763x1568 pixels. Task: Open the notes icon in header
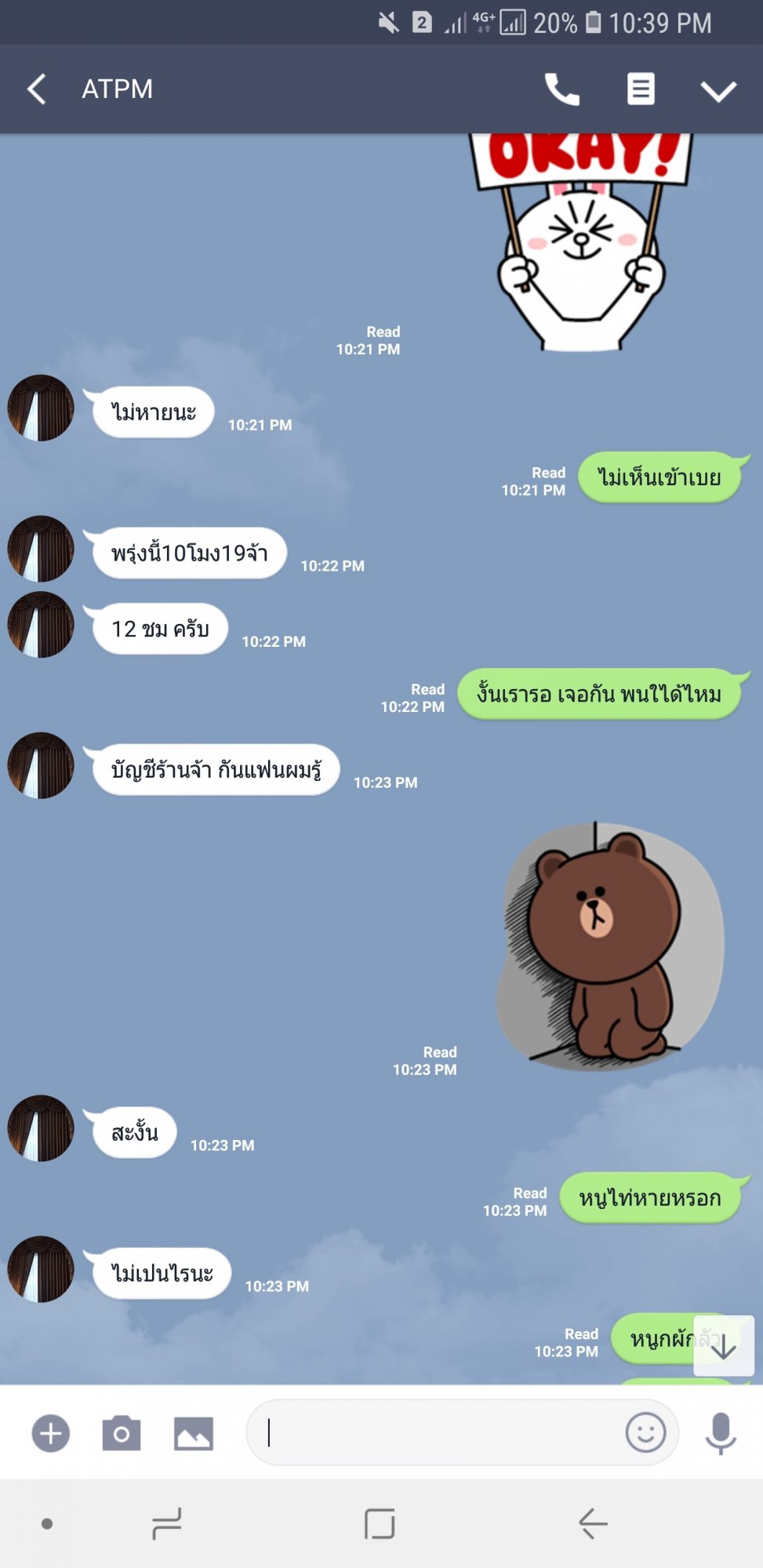coord(641,89)
